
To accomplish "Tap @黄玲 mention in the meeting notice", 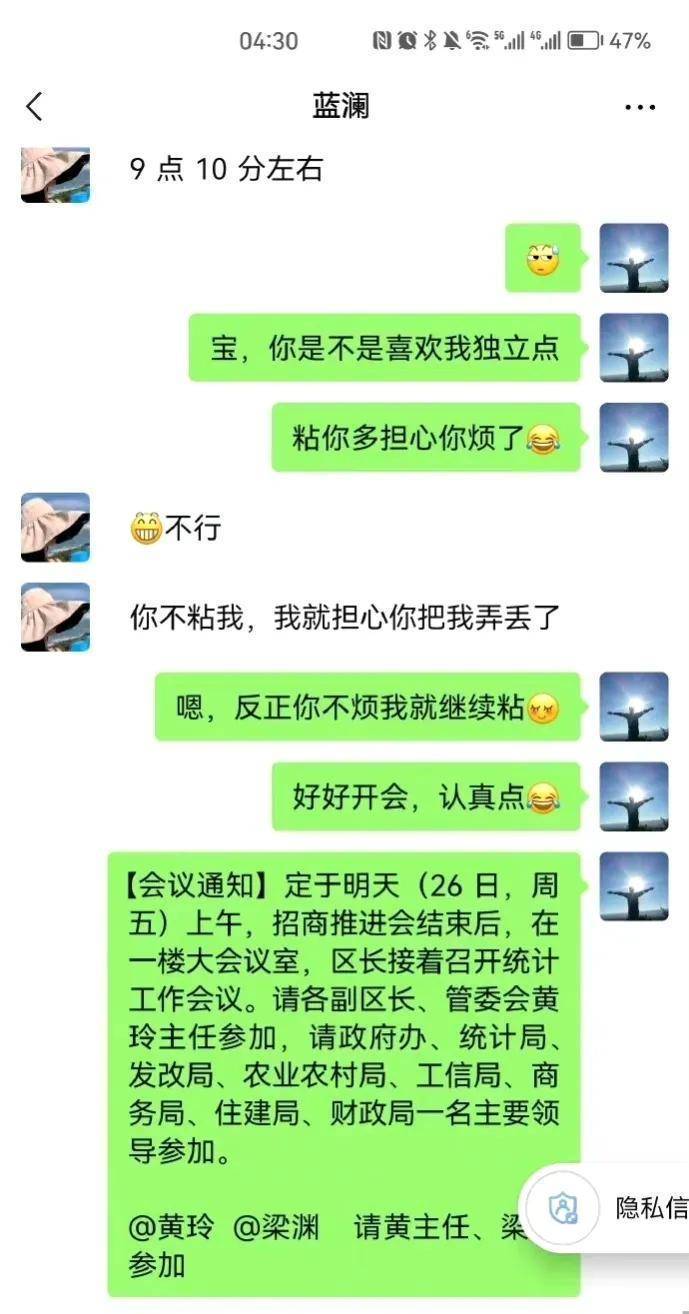I will [171, 1228].
